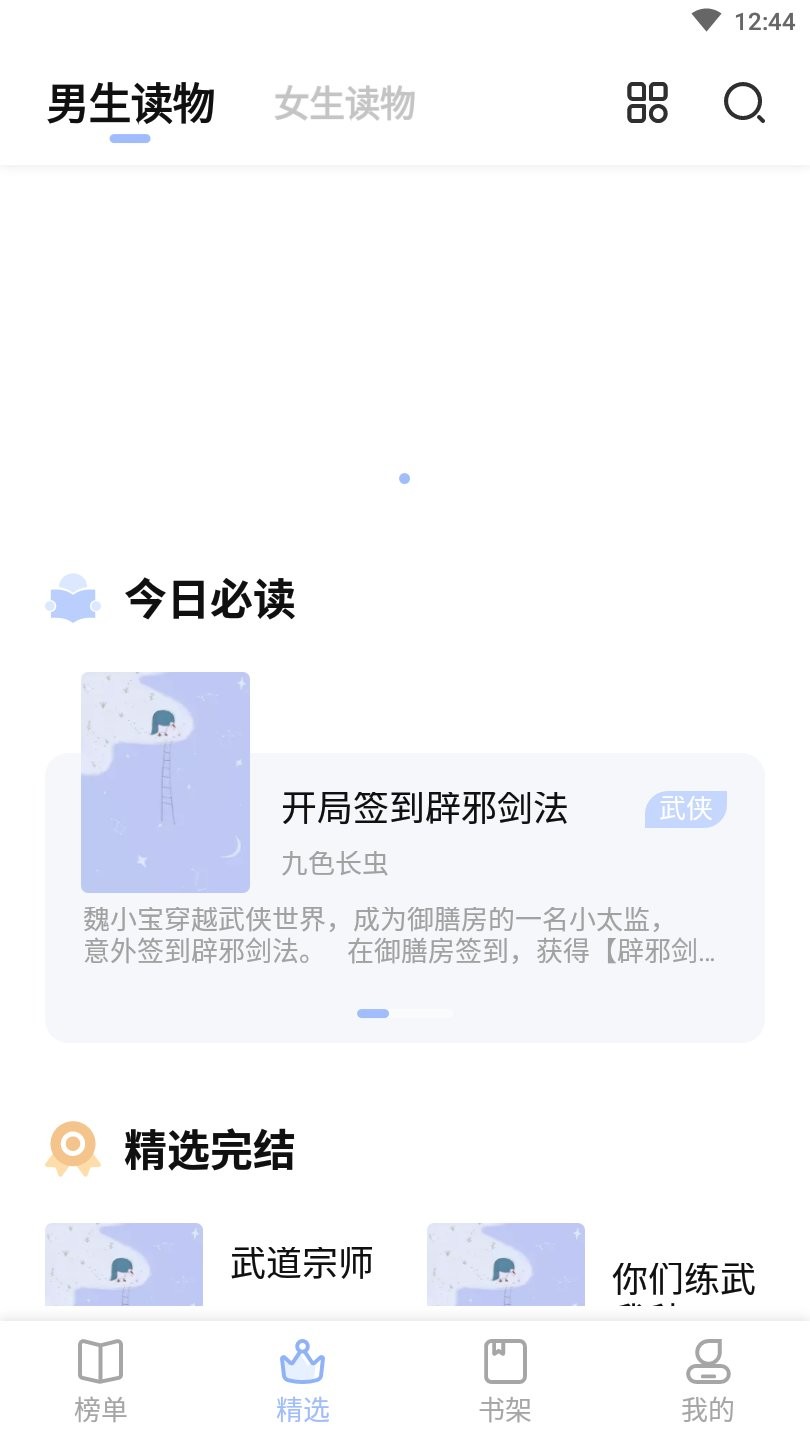The height and width of the screenshot is (1440, 810).
Task: Open the 武道宗师 book entry
Action: click(x=303, y=1263)
